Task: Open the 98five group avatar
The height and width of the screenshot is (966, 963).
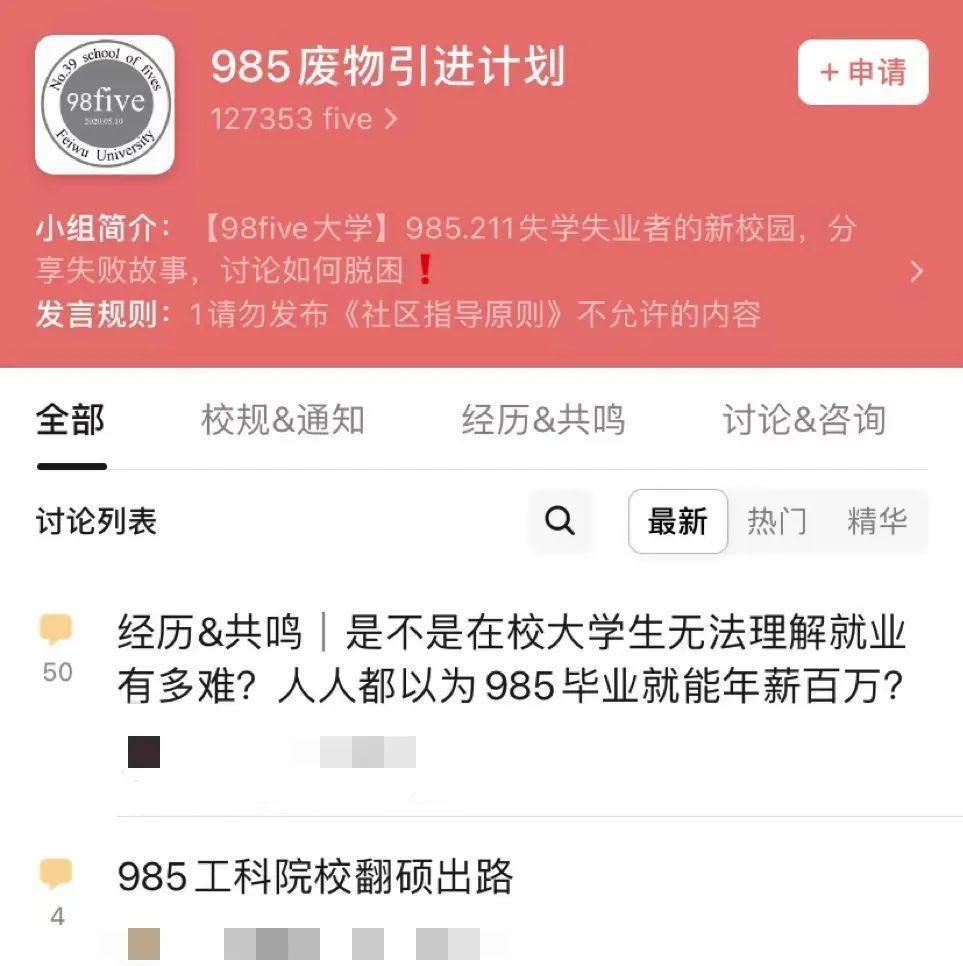Action: click(x=105, y=105)
